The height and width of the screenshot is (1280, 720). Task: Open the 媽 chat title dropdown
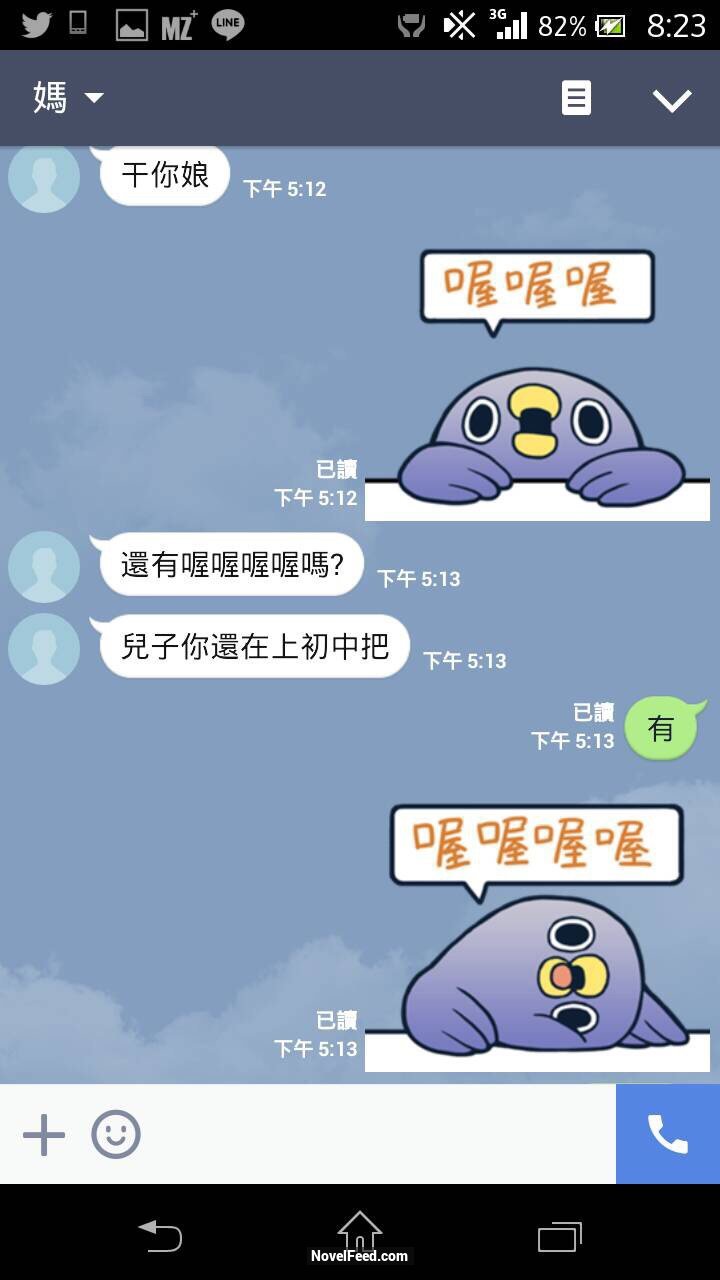(x=68, y=98)
